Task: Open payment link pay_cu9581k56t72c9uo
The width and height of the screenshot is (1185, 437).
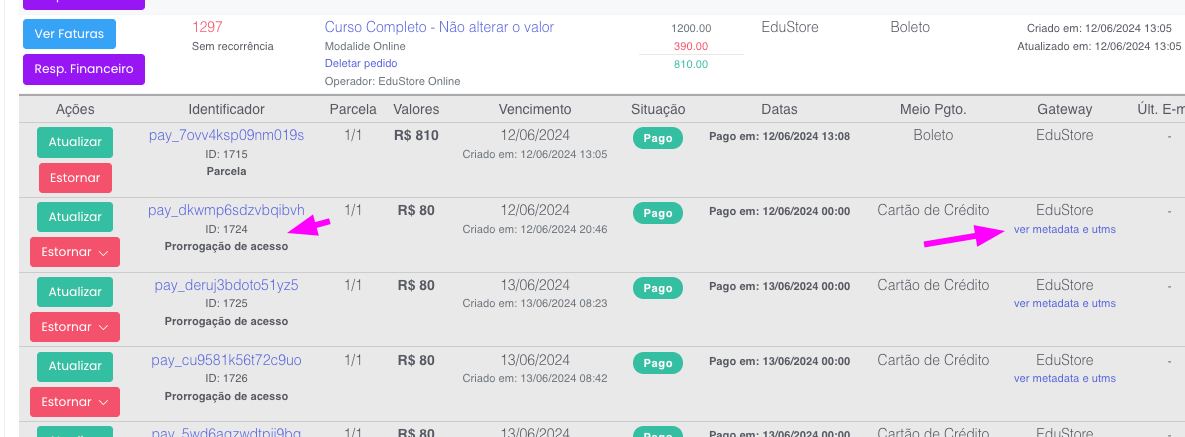Action: point(226,360)
